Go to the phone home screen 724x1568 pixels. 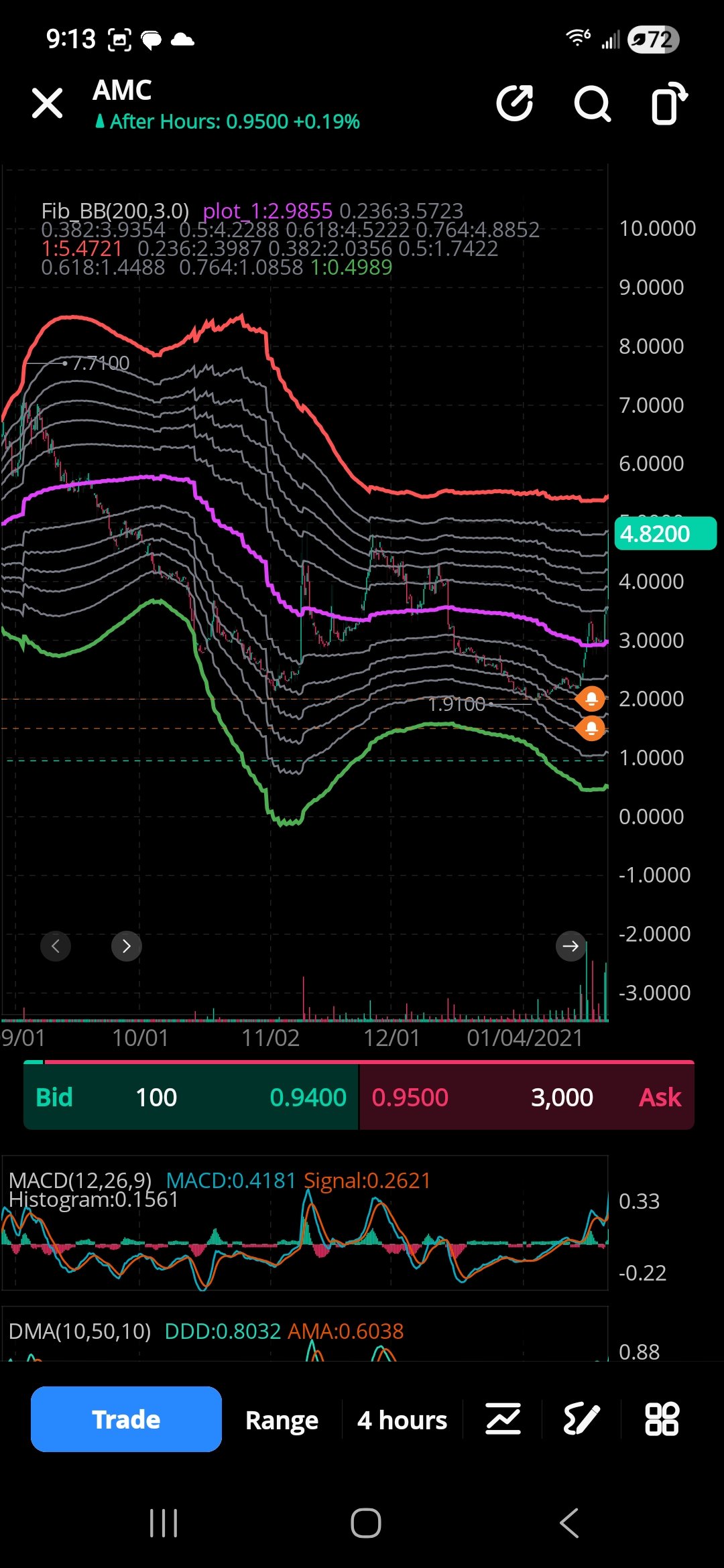point(365,1523)
